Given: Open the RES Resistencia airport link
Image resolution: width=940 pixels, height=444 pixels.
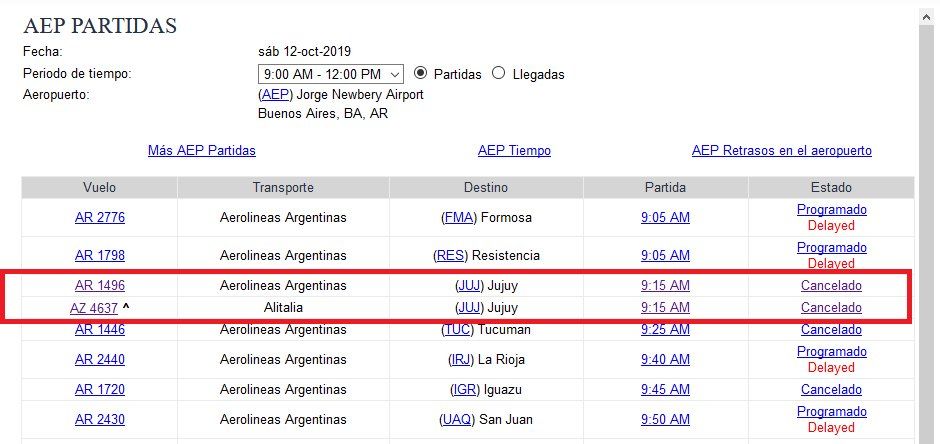Looking at the screenshot, I should pos(450,255).
